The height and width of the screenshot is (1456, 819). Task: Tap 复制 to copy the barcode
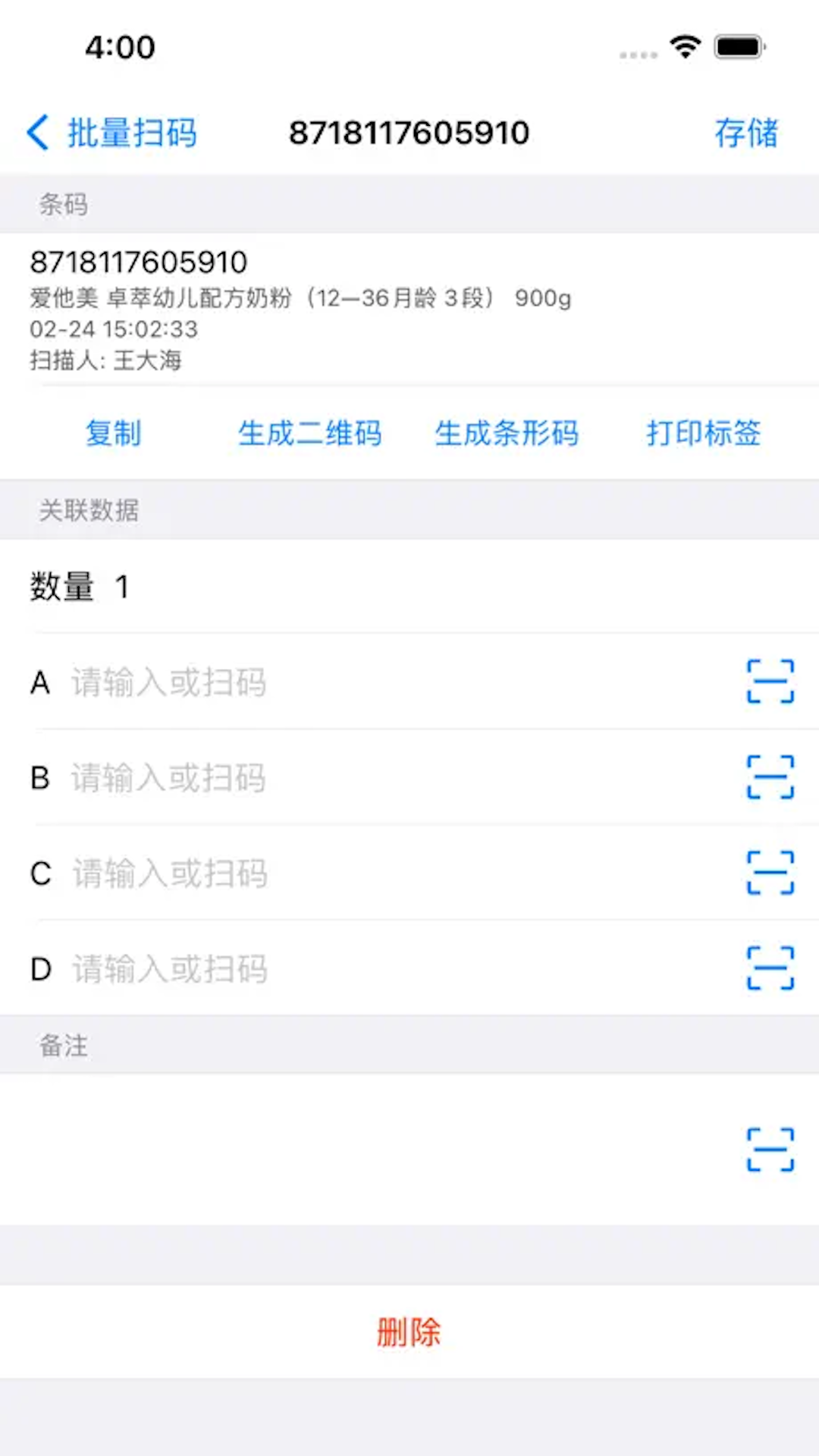[114, 434]
